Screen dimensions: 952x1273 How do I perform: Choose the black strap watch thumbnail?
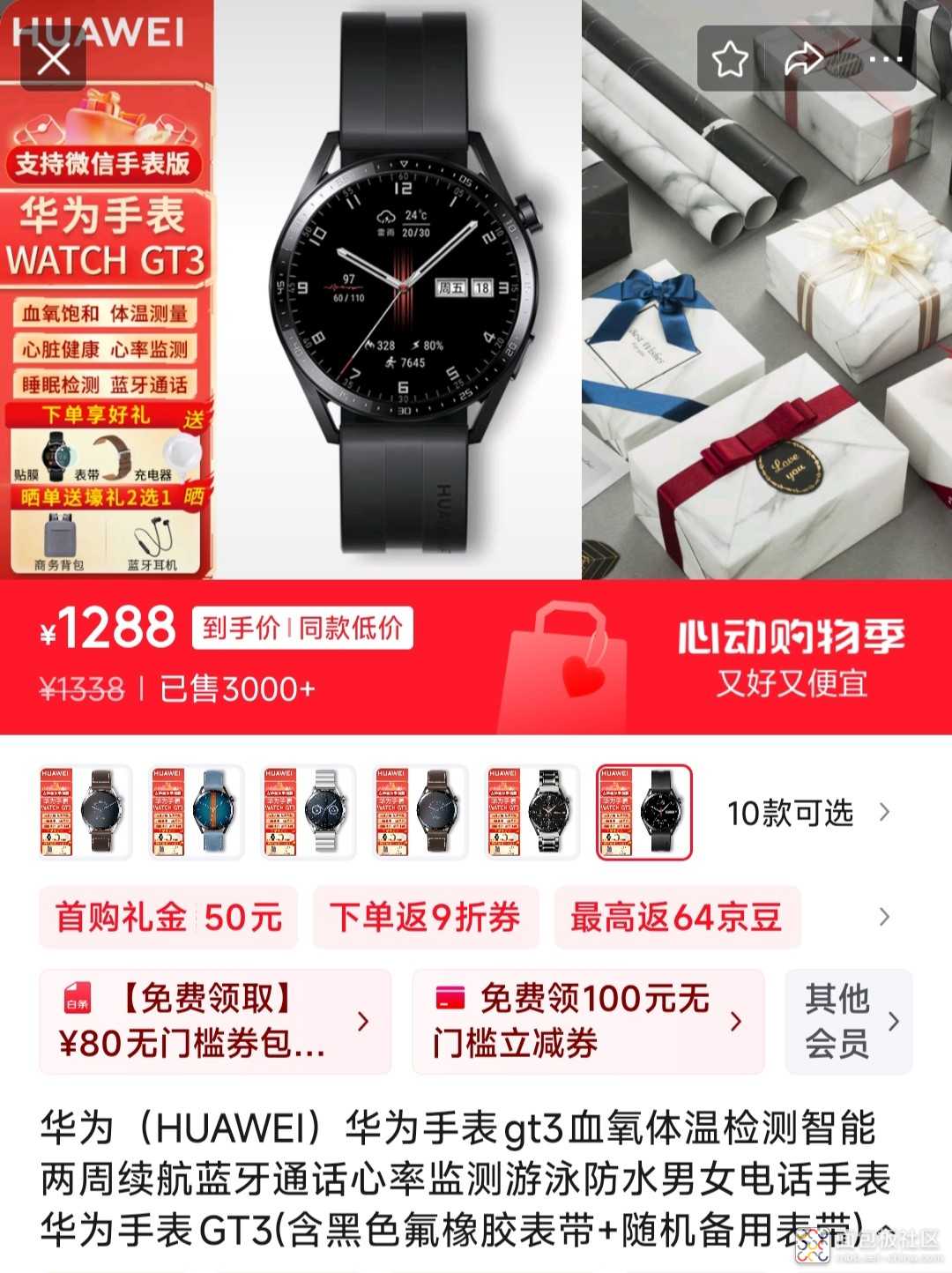(x=644, y=812)
